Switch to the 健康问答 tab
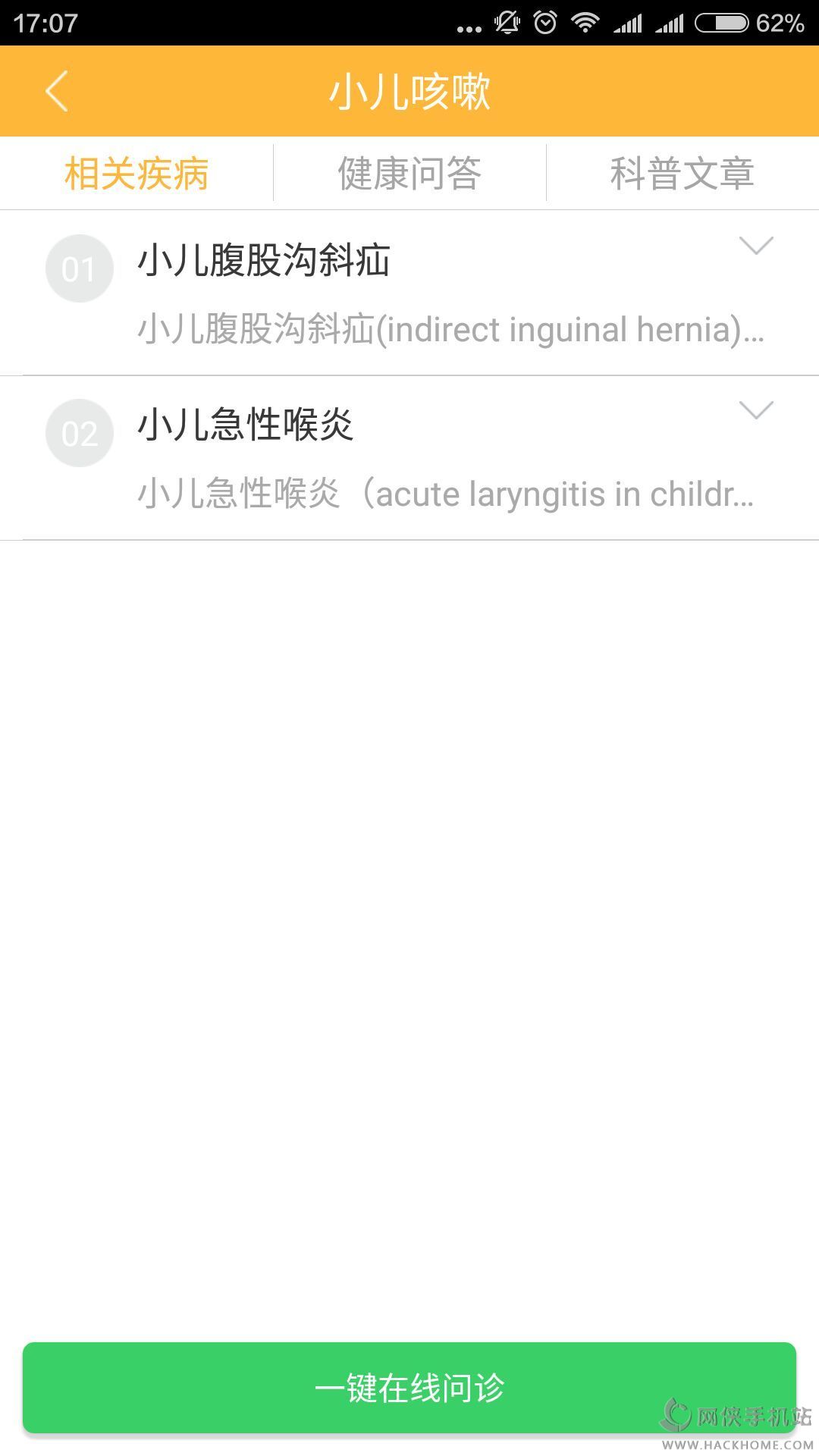Image resolution: width=819 pixels, height=1456 pixels. point(409,174)
